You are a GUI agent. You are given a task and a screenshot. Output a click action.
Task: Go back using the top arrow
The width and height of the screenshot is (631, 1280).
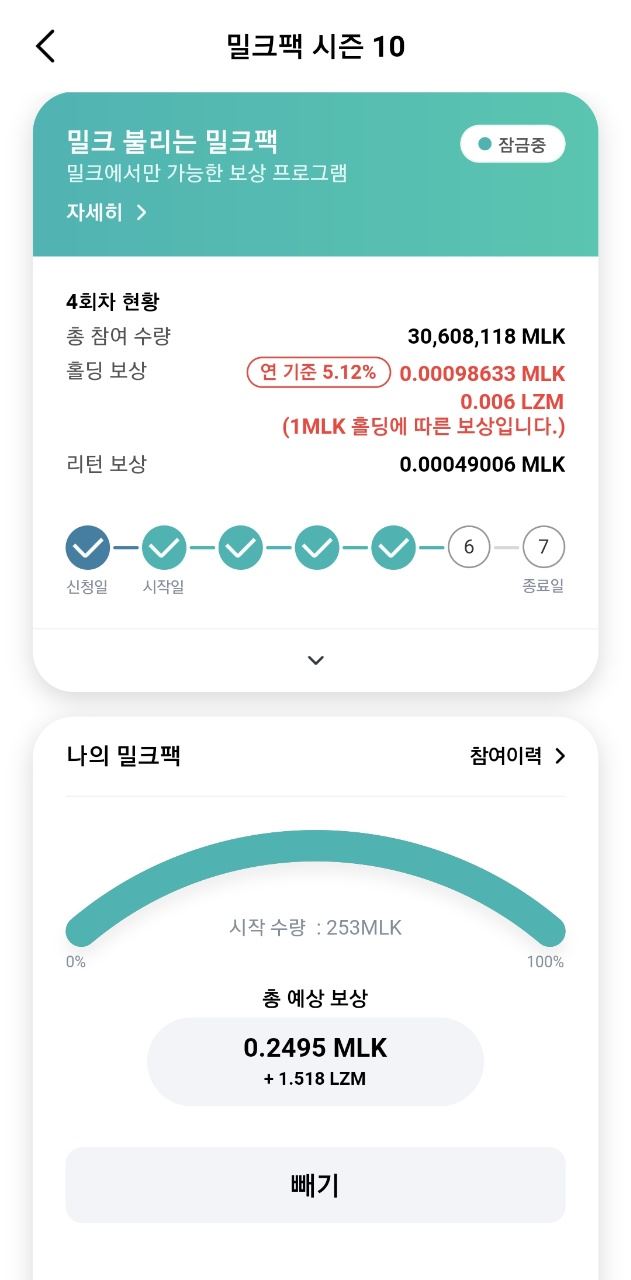[x=46, y=46]
